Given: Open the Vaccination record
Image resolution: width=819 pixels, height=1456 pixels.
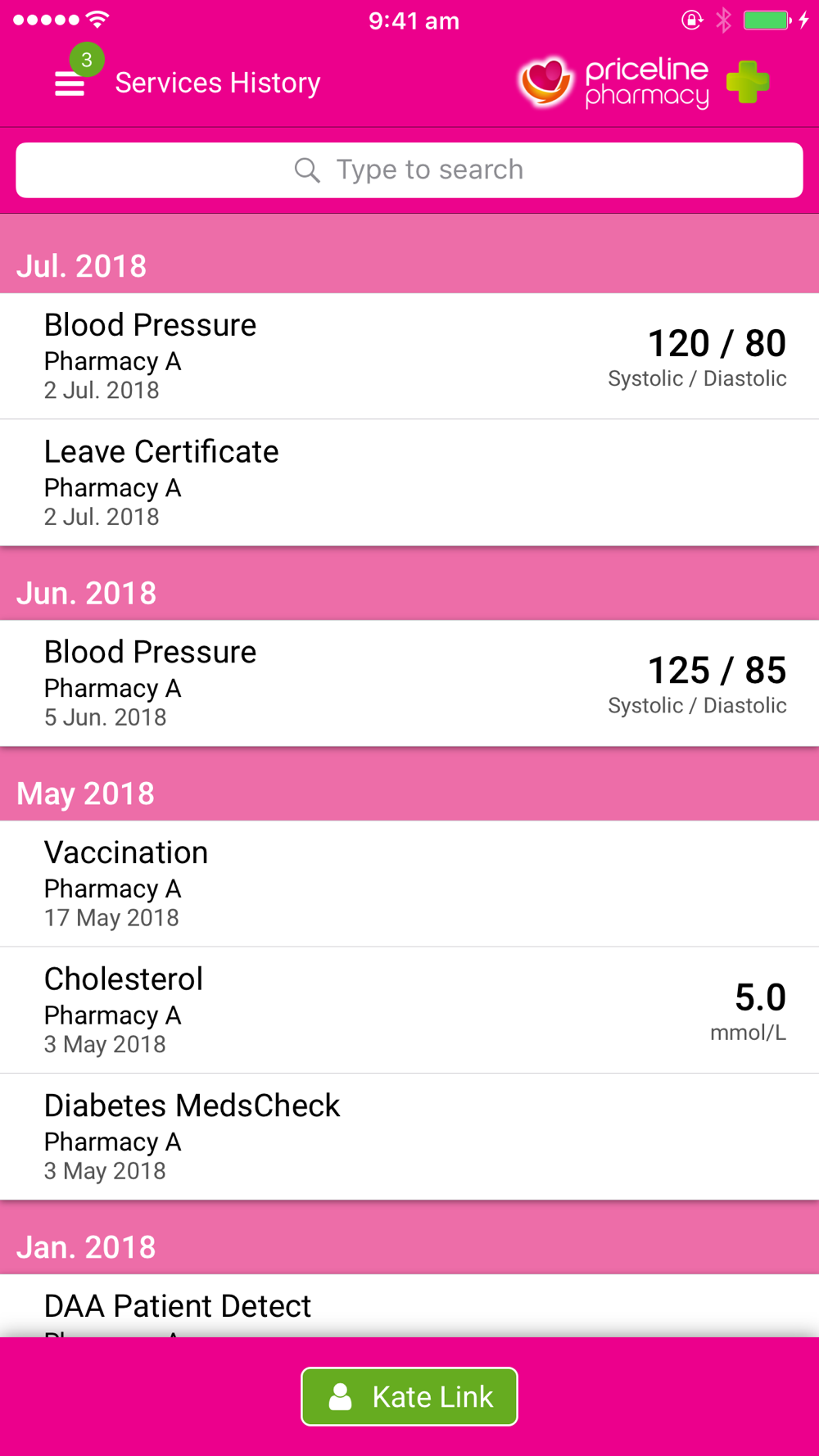Looking at the screenshot, I should 409,884.
